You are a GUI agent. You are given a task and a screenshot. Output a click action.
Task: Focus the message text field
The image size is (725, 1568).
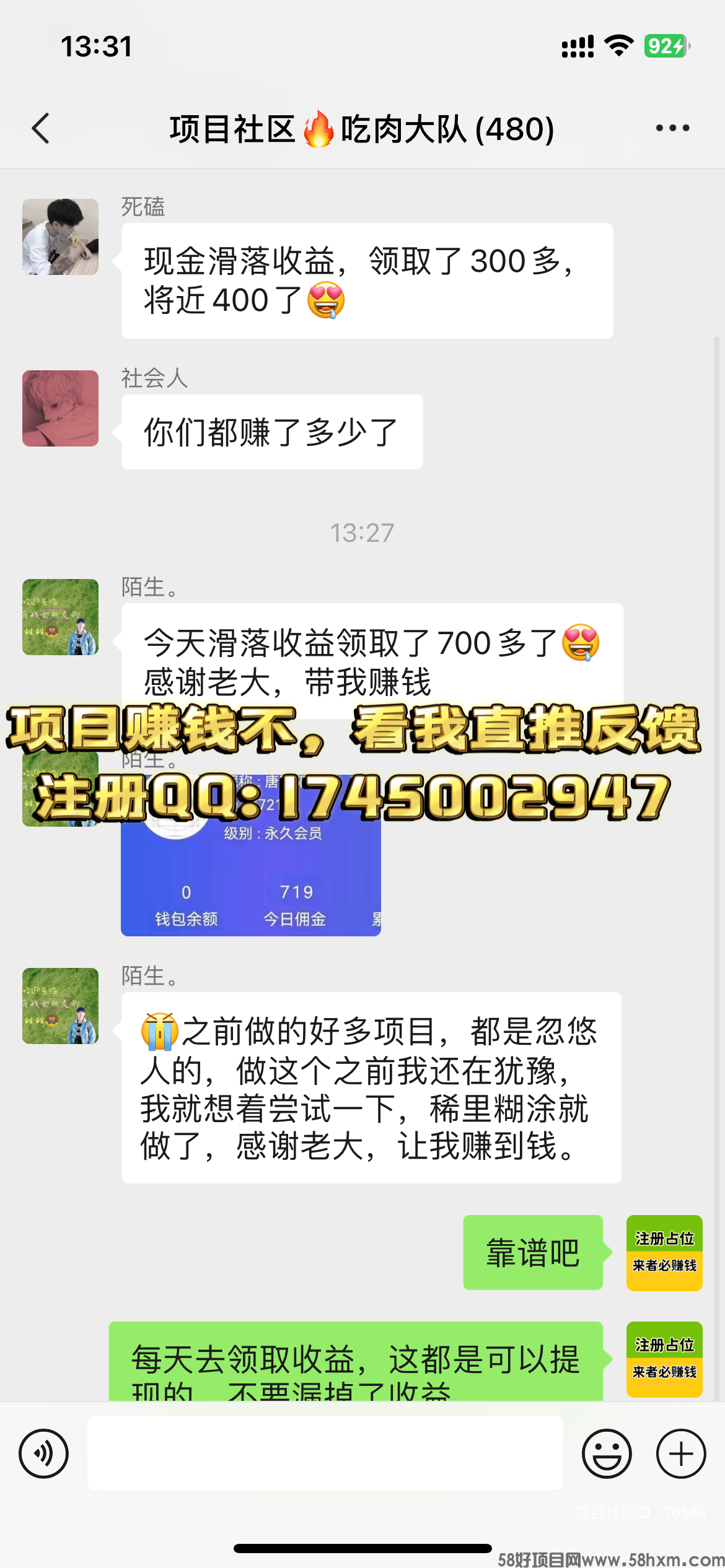325,1453
